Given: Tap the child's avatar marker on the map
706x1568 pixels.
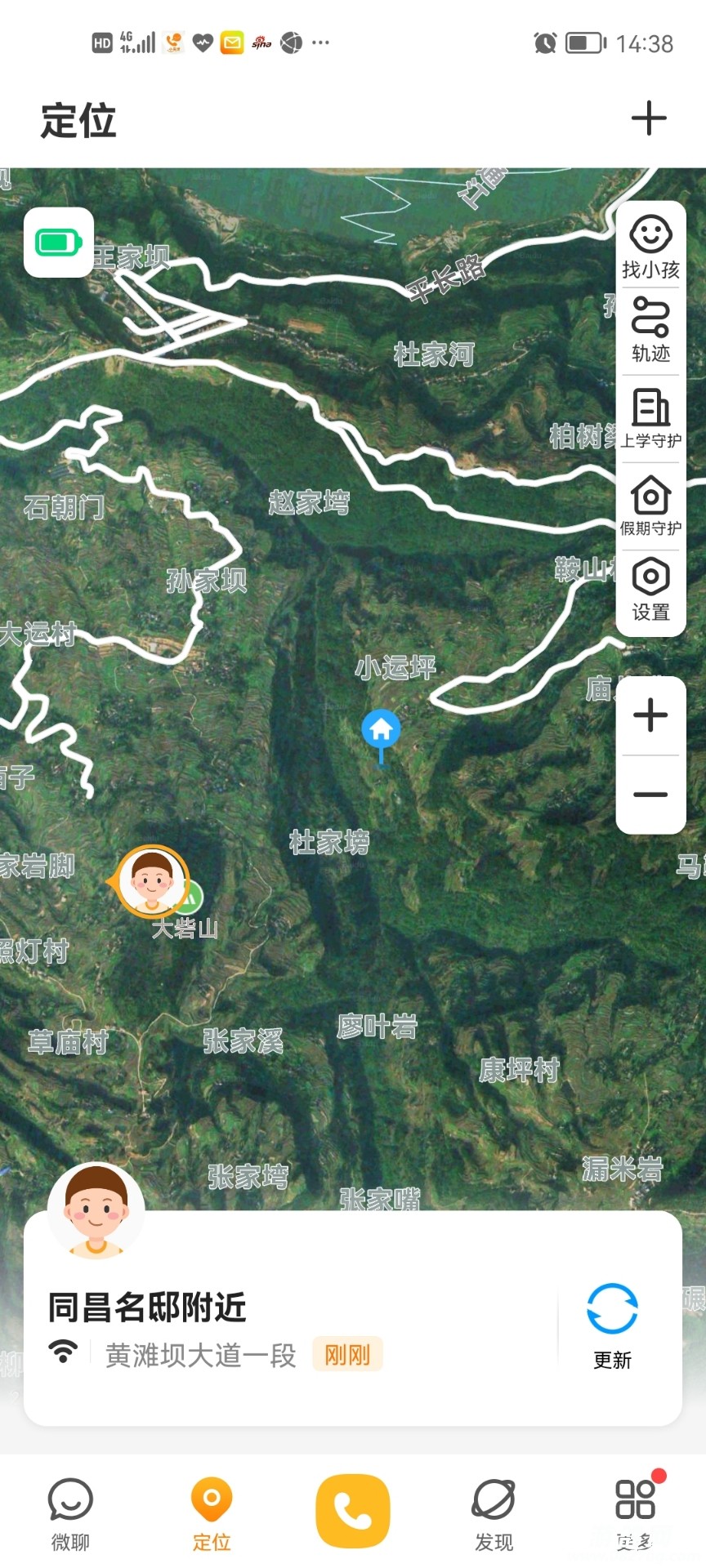Looking at the screenshot, I should (152, 882).
